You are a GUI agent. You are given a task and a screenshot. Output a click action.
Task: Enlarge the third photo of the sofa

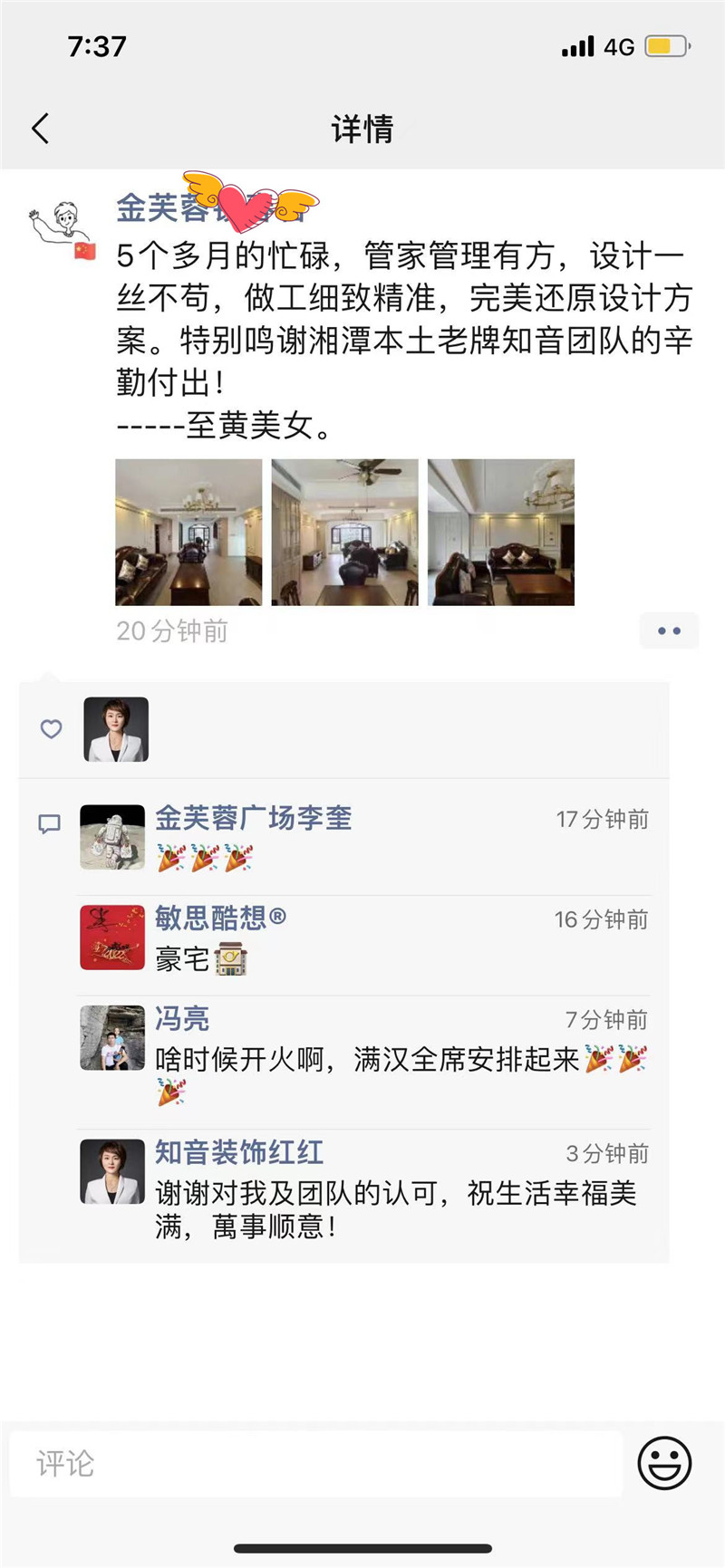click(501, 532)
